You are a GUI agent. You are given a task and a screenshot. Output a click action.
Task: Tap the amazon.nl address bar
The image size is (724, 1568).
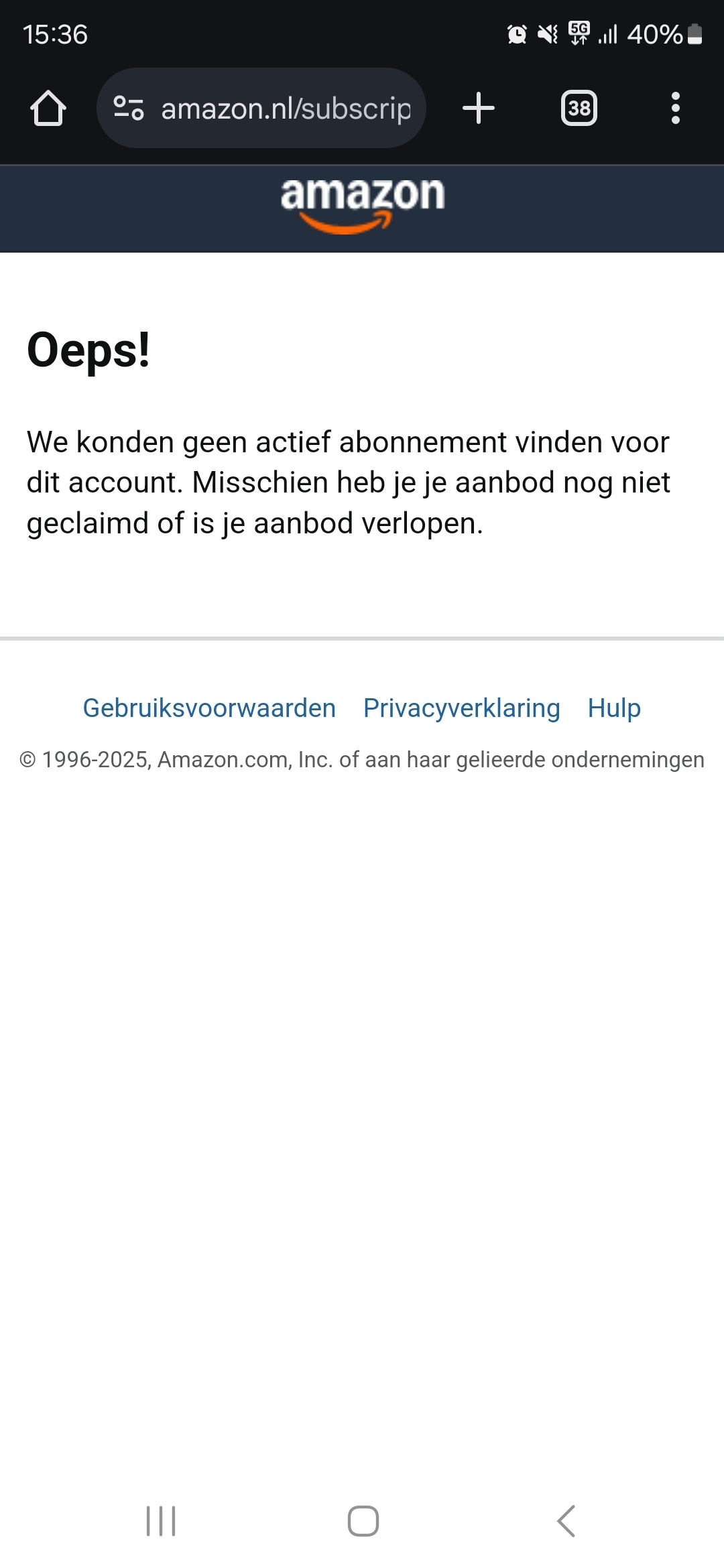[x=261, y=108]
